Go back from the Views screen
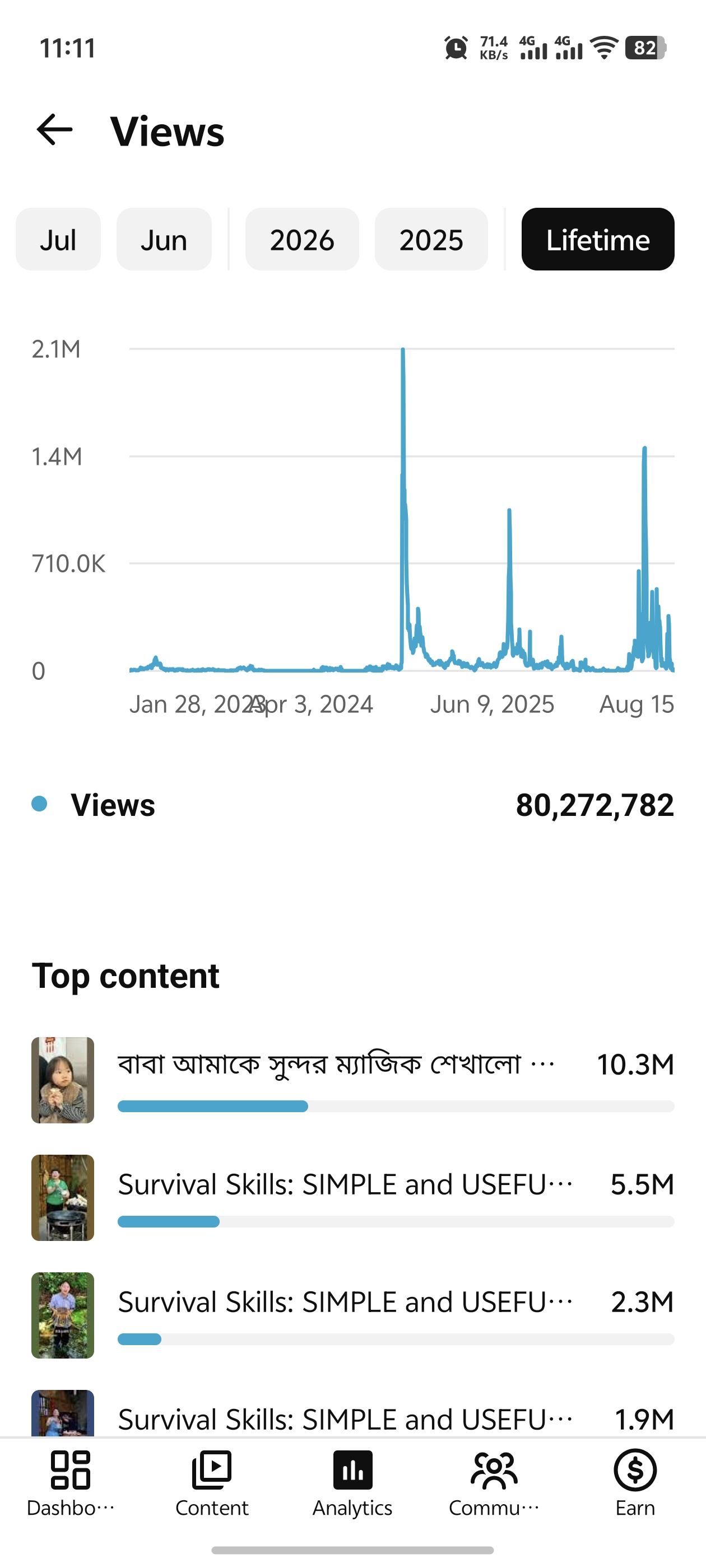 tap(55, 130)
